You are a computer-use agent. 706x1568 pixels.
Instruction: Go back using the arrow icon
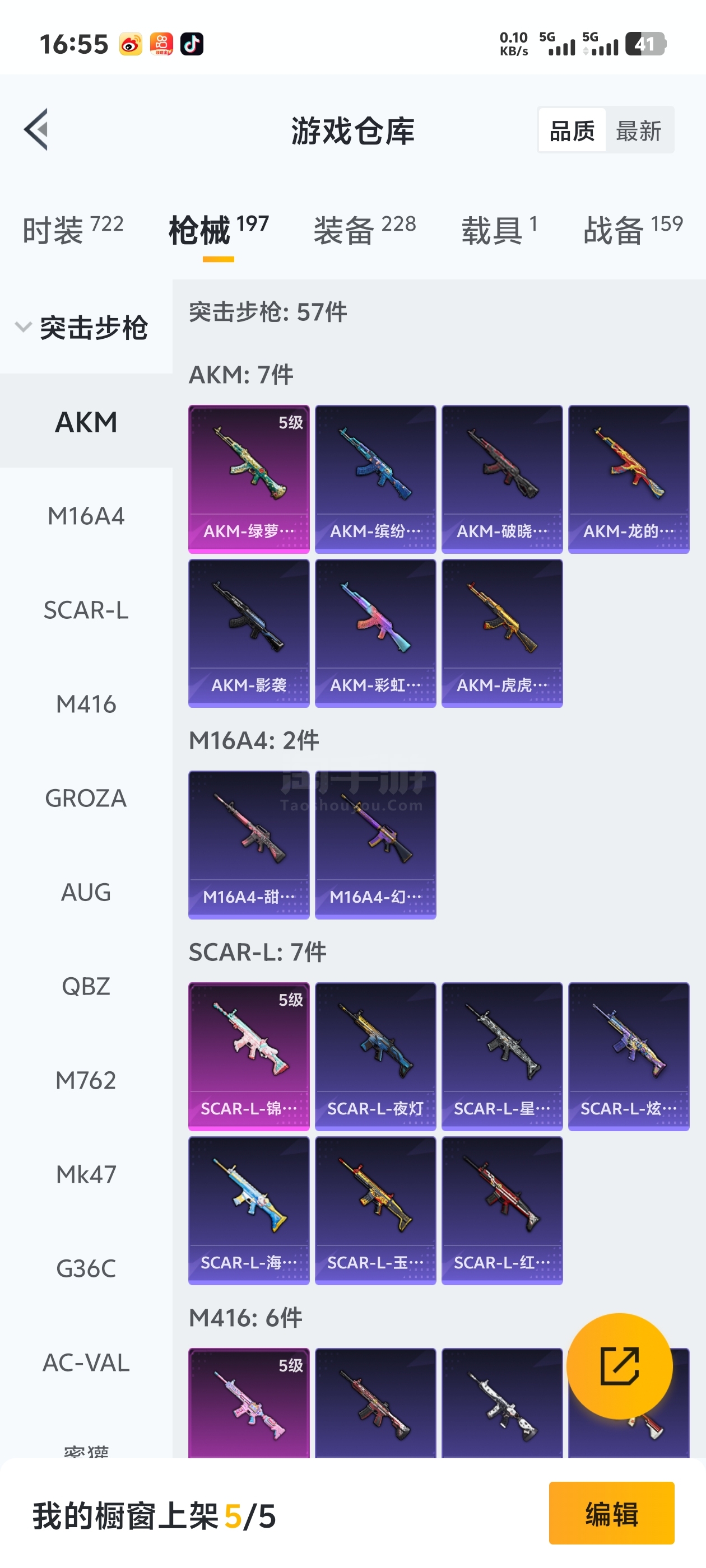(36, 130)
